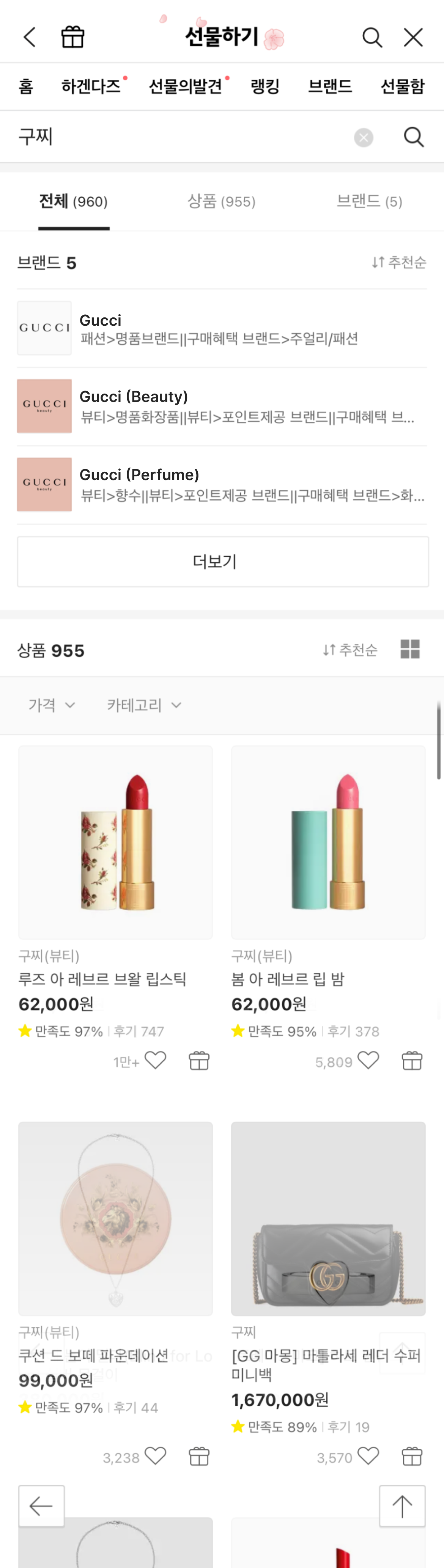Clear the 구찌 search text
Image resolution: width=444 pixels, height=1568 pixels.
coord(364,138)
